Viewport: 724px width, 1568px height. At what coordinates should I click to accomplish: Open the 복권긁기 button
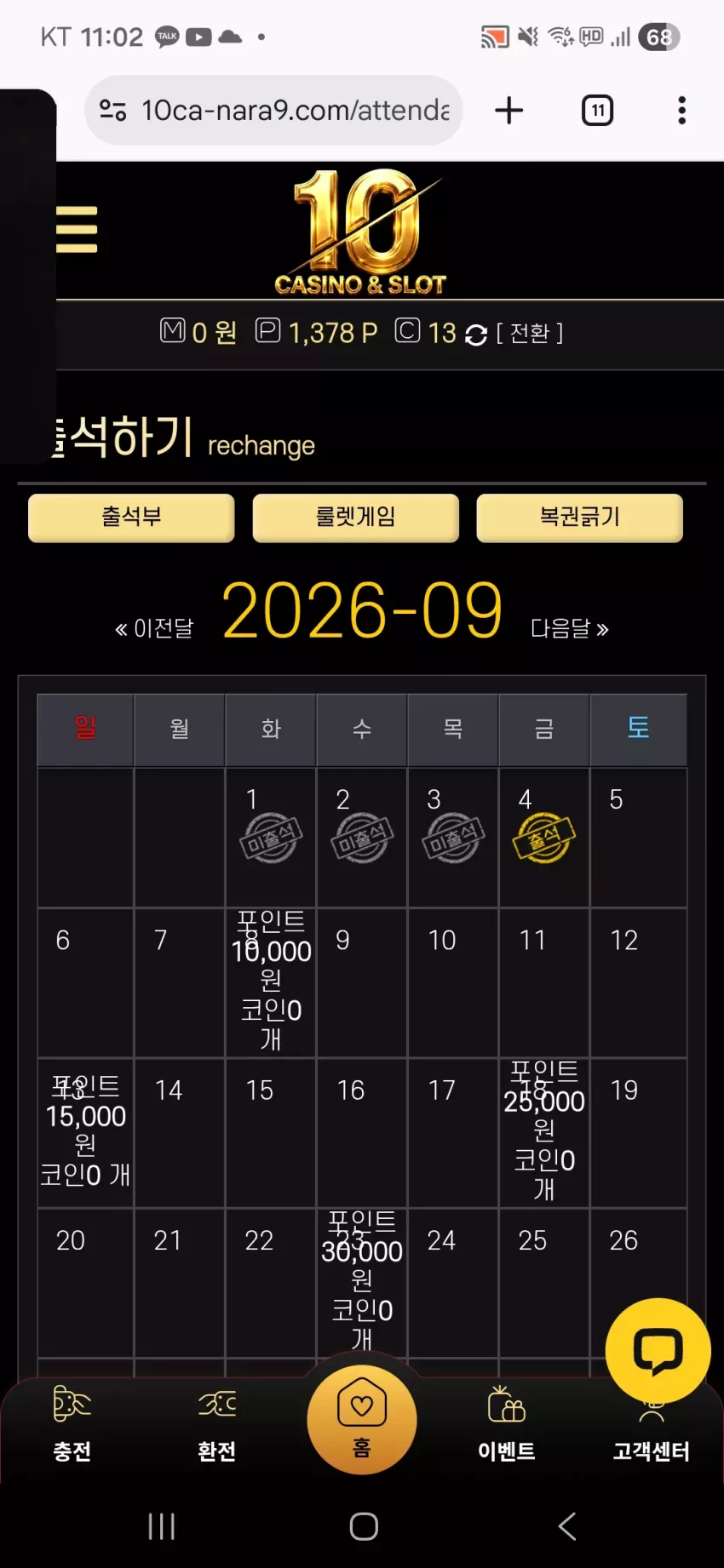(579, 518)
